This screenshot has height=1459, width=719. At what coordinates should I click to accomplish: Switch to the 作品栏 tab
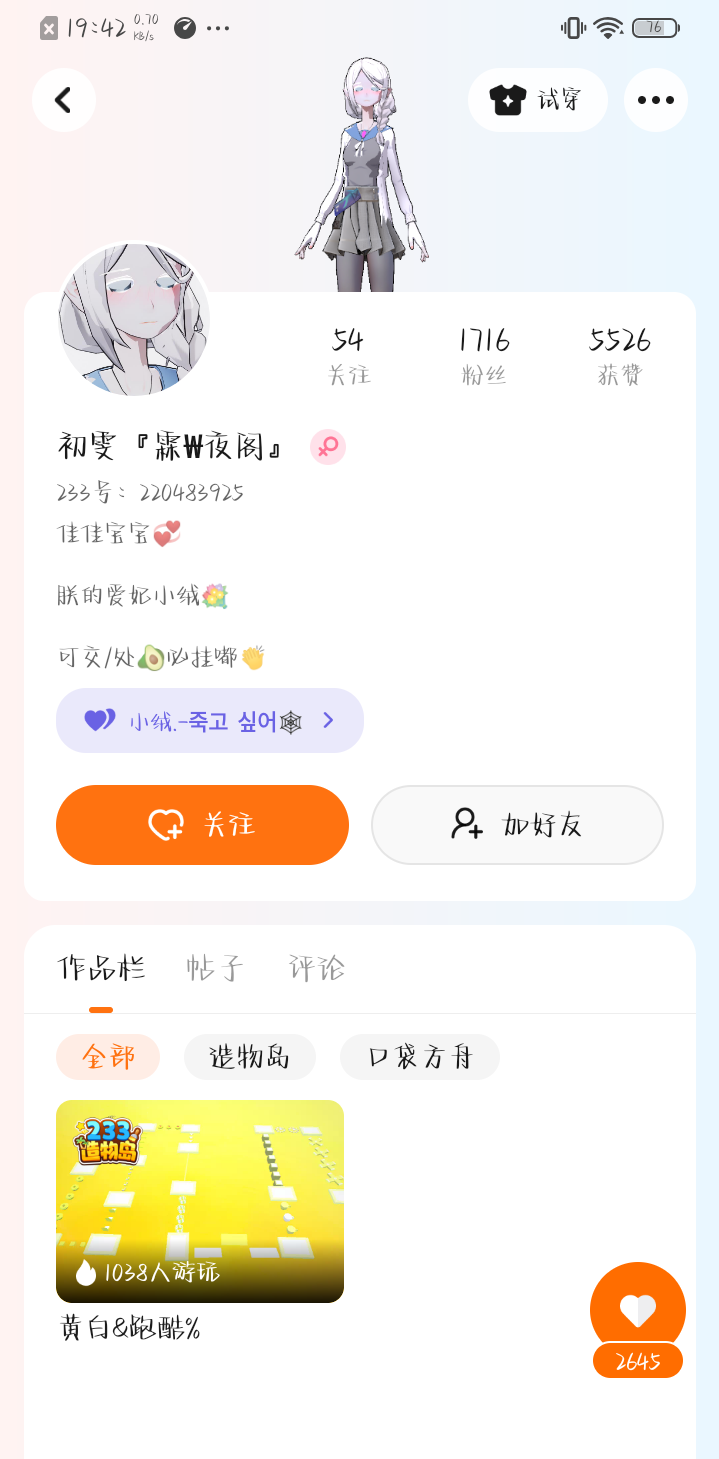(101, 968)
